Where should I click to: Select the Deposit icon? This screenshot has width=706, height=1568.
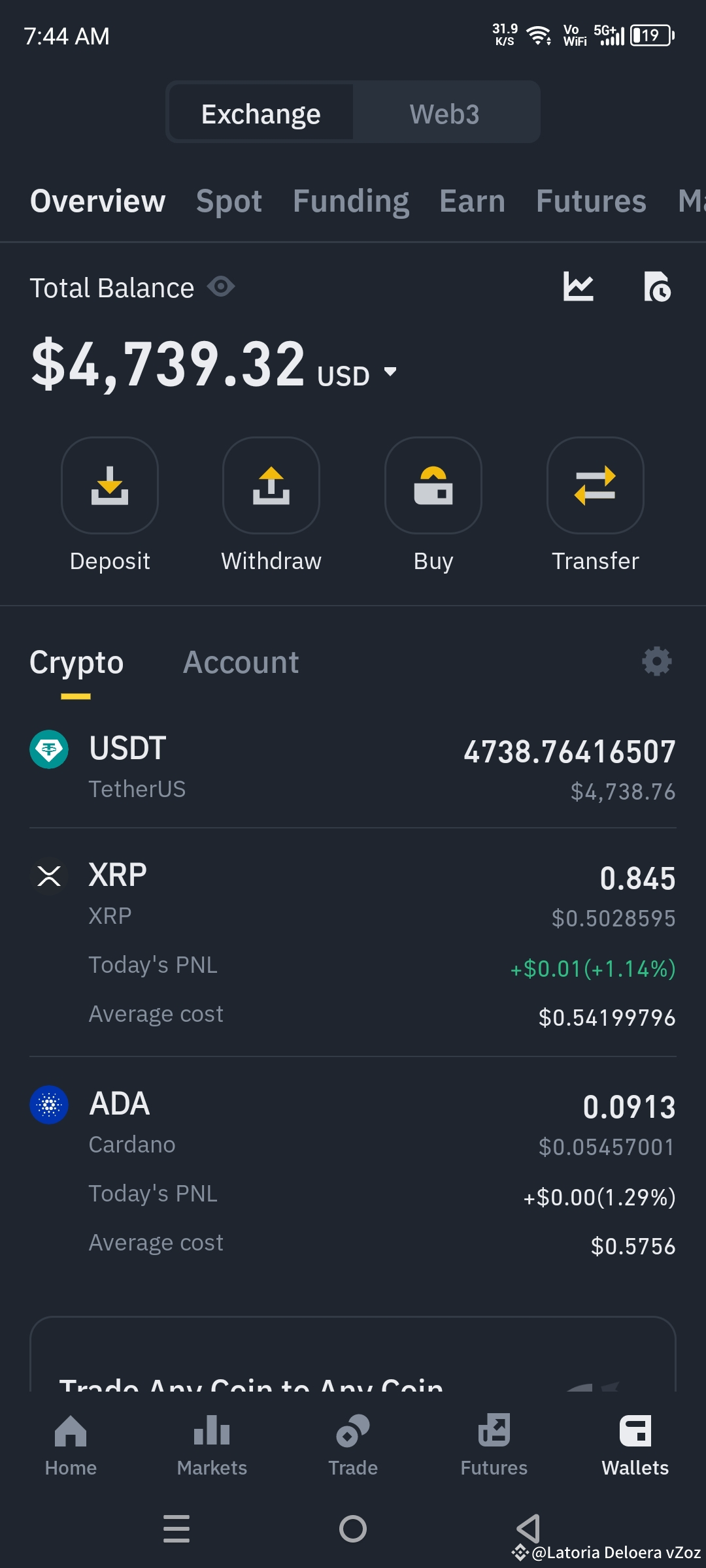tap(109, 486)
